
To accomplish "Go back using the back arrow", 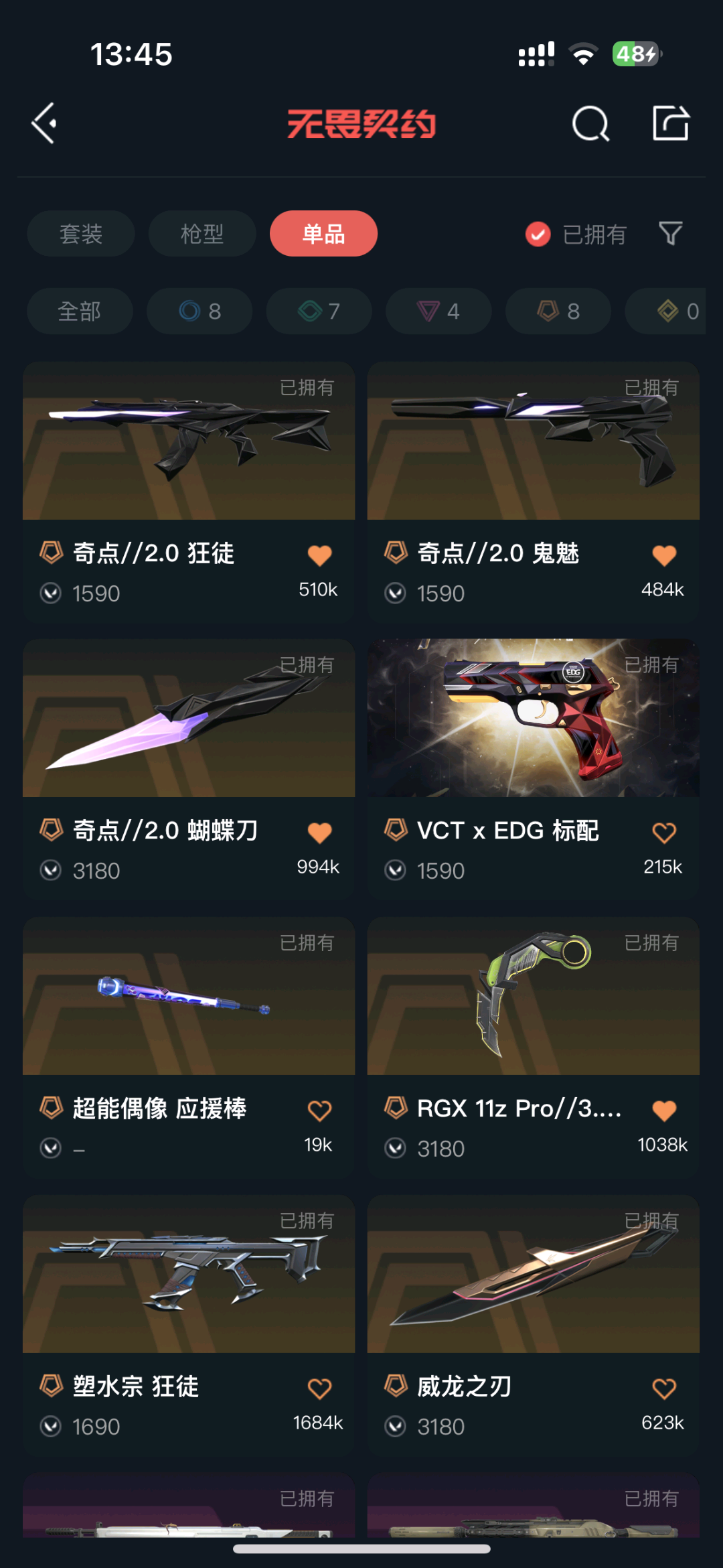I will [44, 123].
